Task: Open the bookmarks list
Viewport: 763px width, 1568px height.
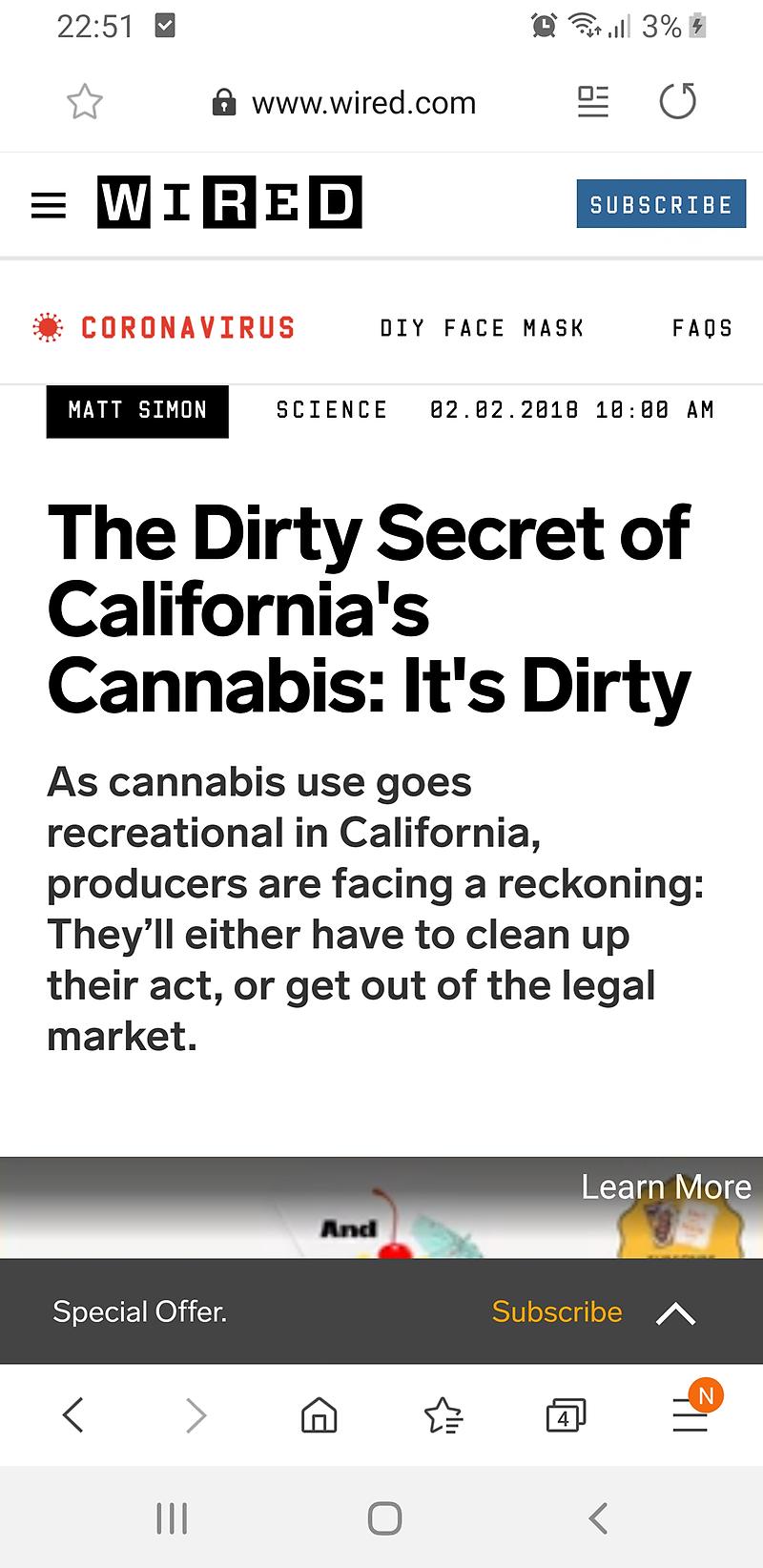Action: point(443,1415)
